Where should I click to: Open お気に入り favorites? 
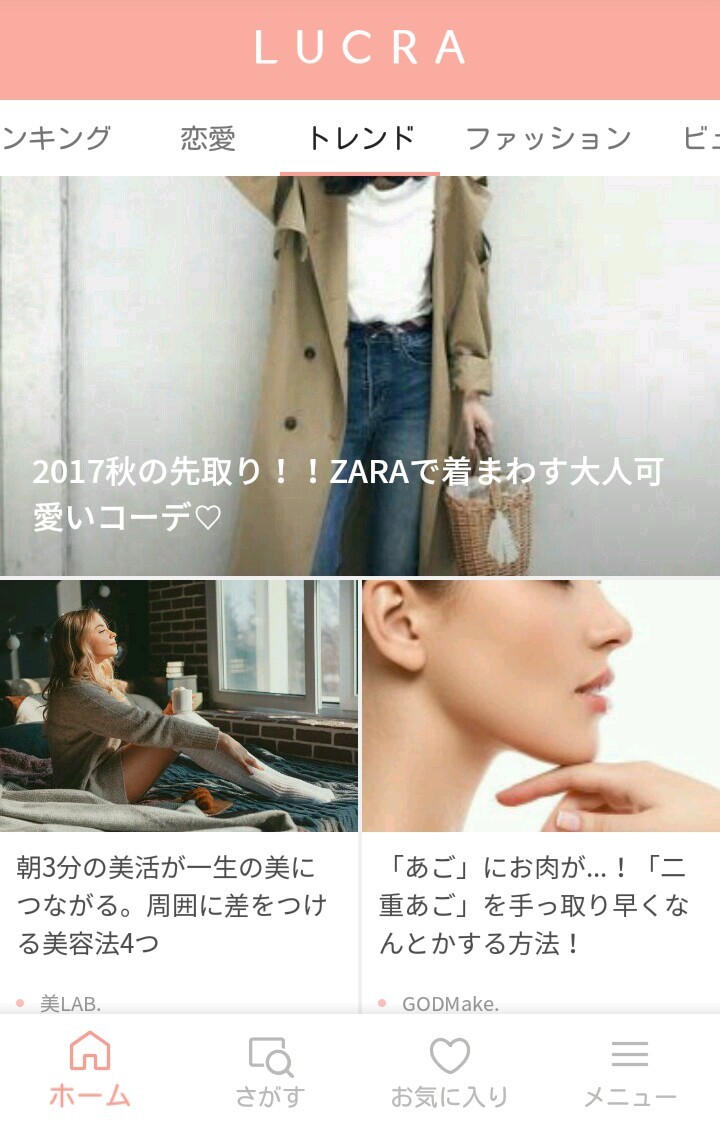tap(450, 1070)
